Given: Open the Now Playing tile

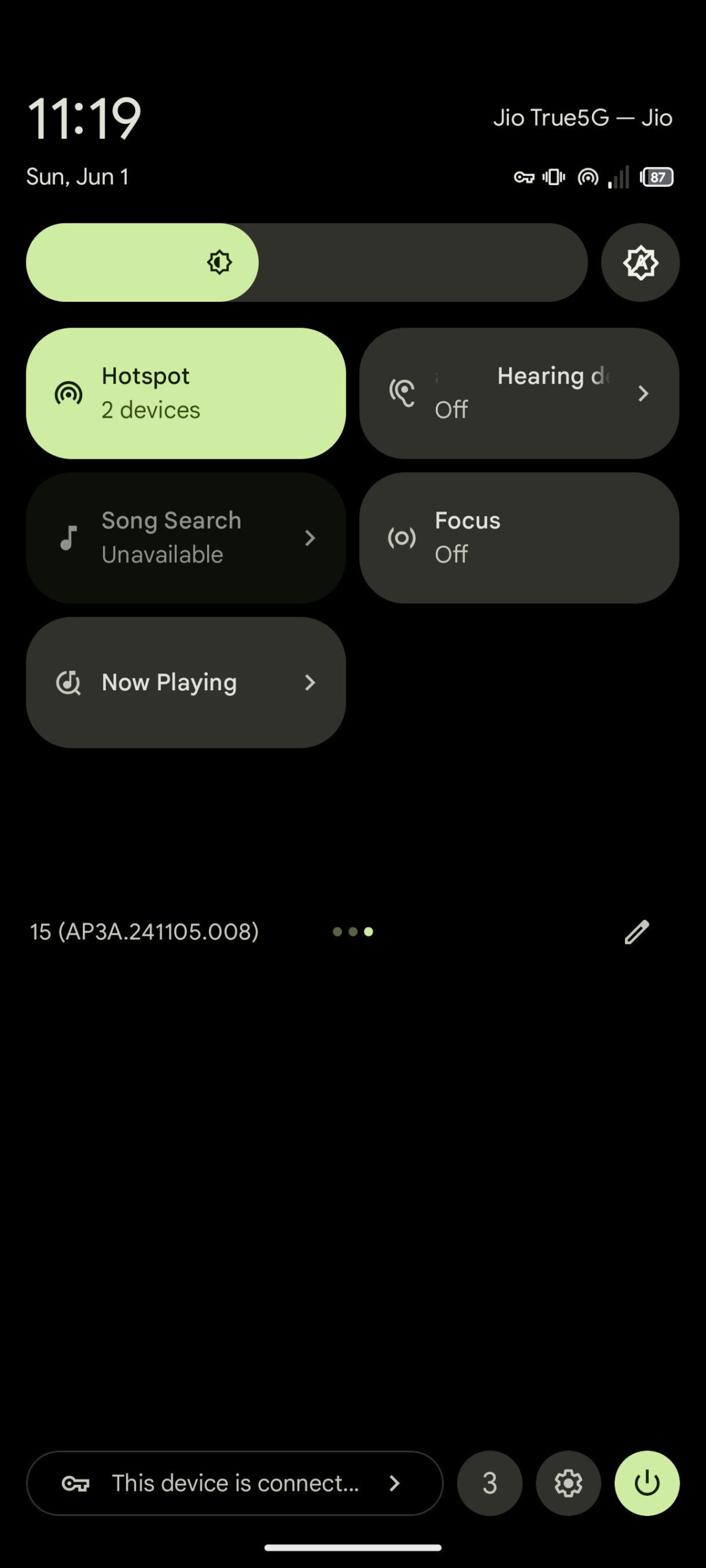Looking at the screenshot, I should tap(186, 682).
